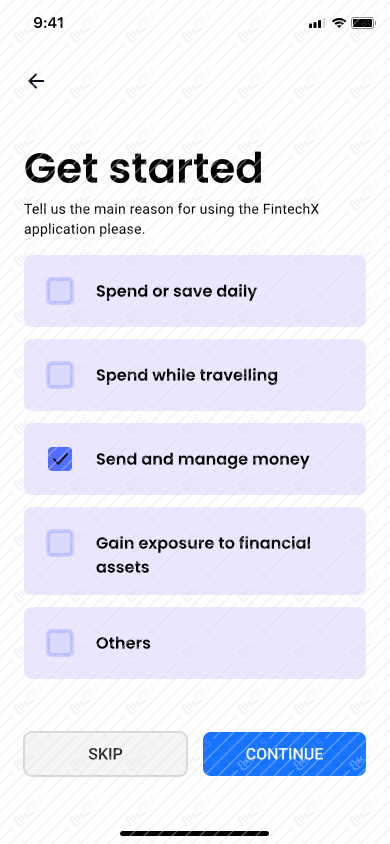The height and width of the screenshot is (844, 390).
Task: Uncheck Send and manage money
Action: tap(60, 459)
